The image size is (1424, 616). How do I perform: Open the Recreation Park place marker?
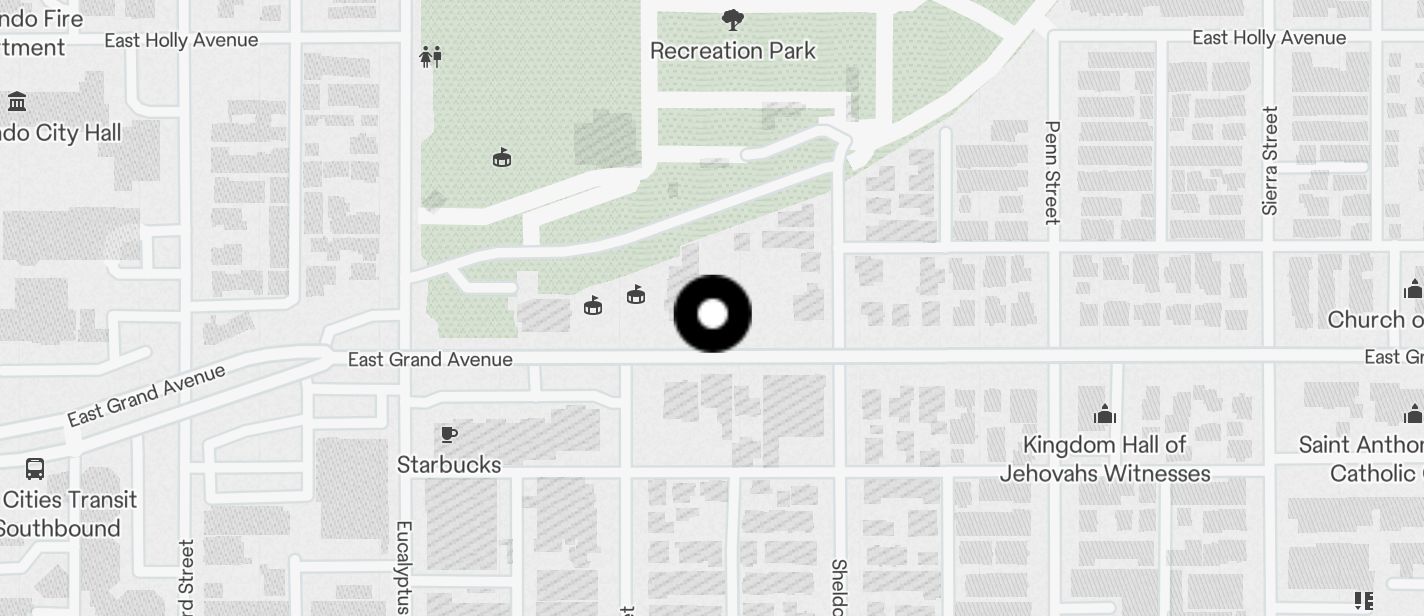click(732, 20)
